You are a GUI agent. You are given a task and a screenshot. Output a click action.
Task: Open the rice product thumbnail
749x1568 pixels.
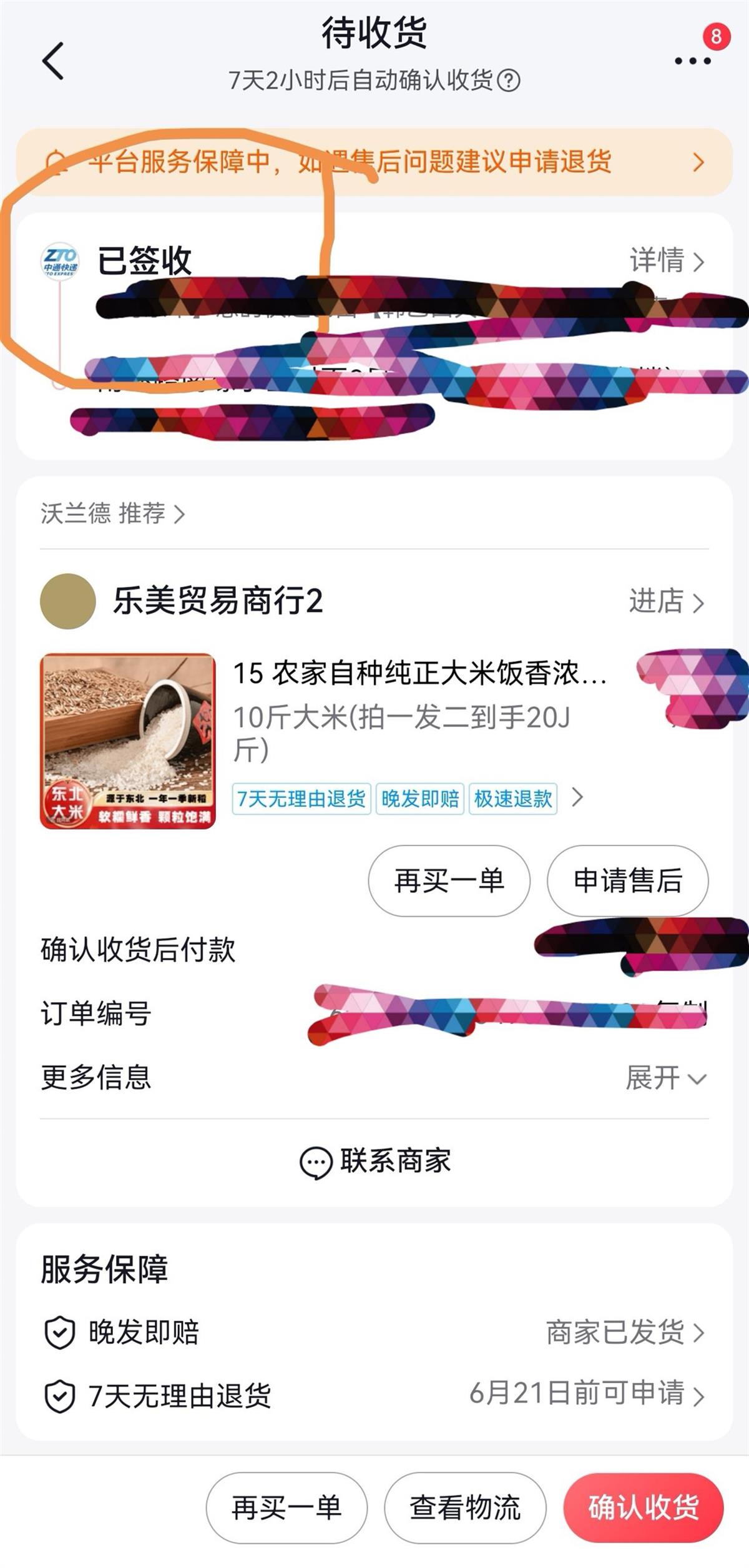(128, 741)
